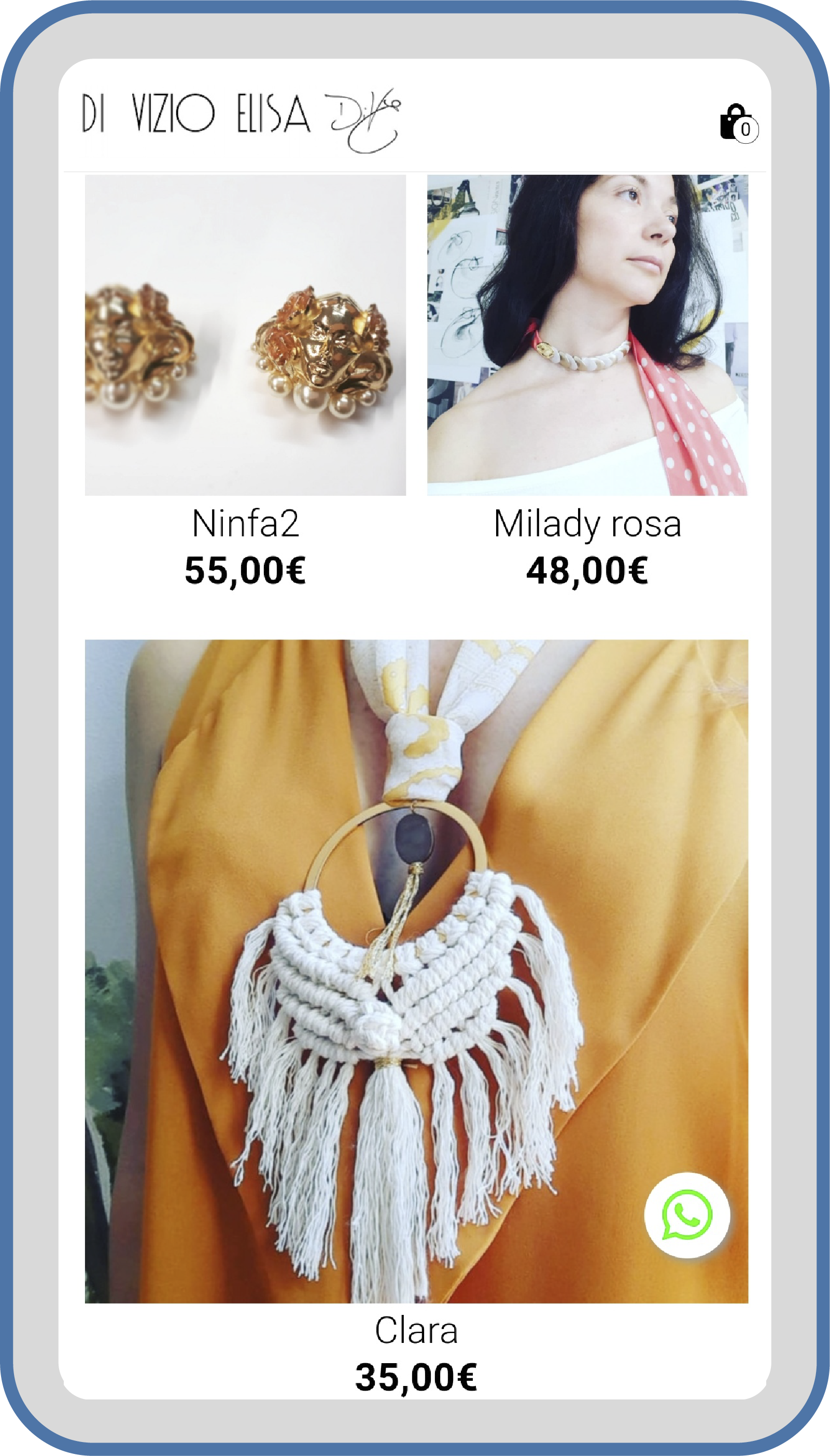Screen dimensions: 830x1456
Task: Open the Ninfa2 earrings product
Action: click(x=245, y=336)
